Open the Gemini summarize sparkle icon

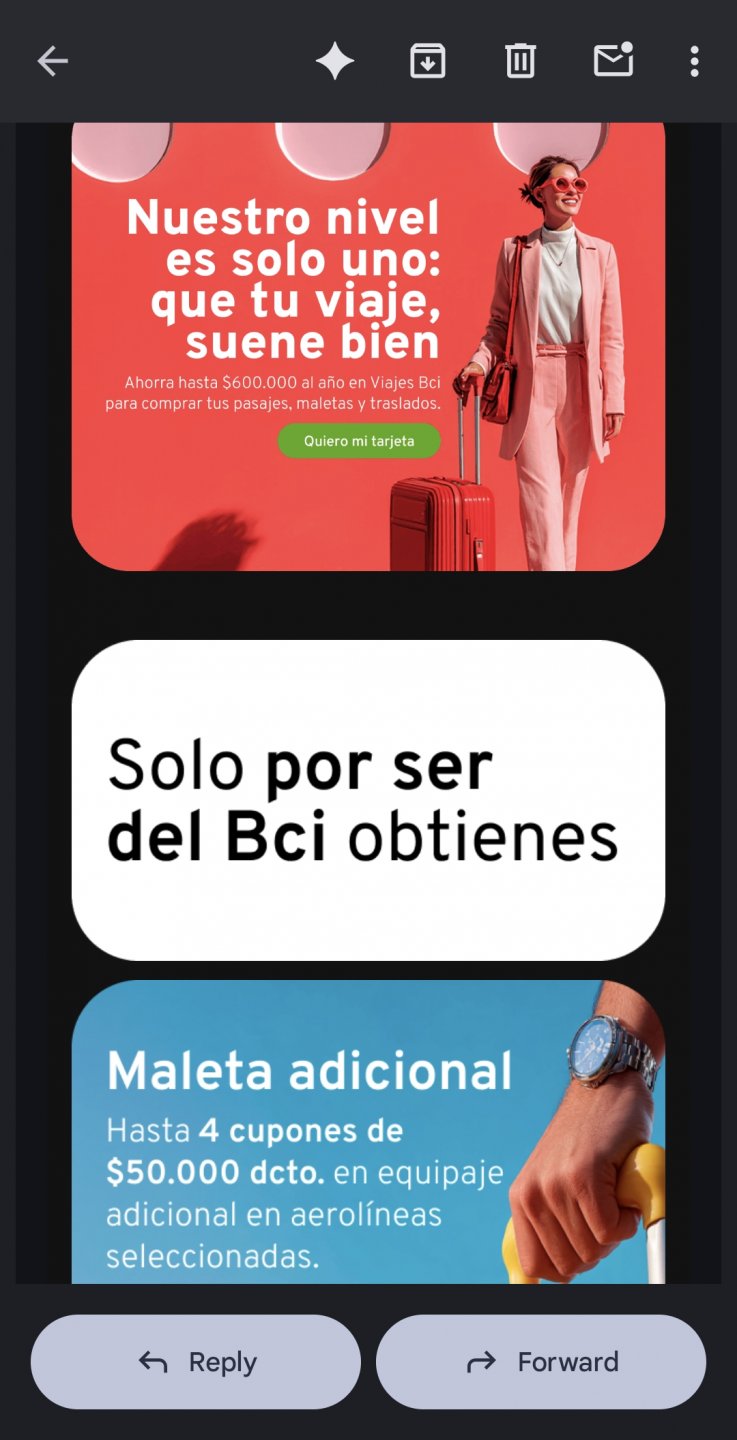pos(335,62)
